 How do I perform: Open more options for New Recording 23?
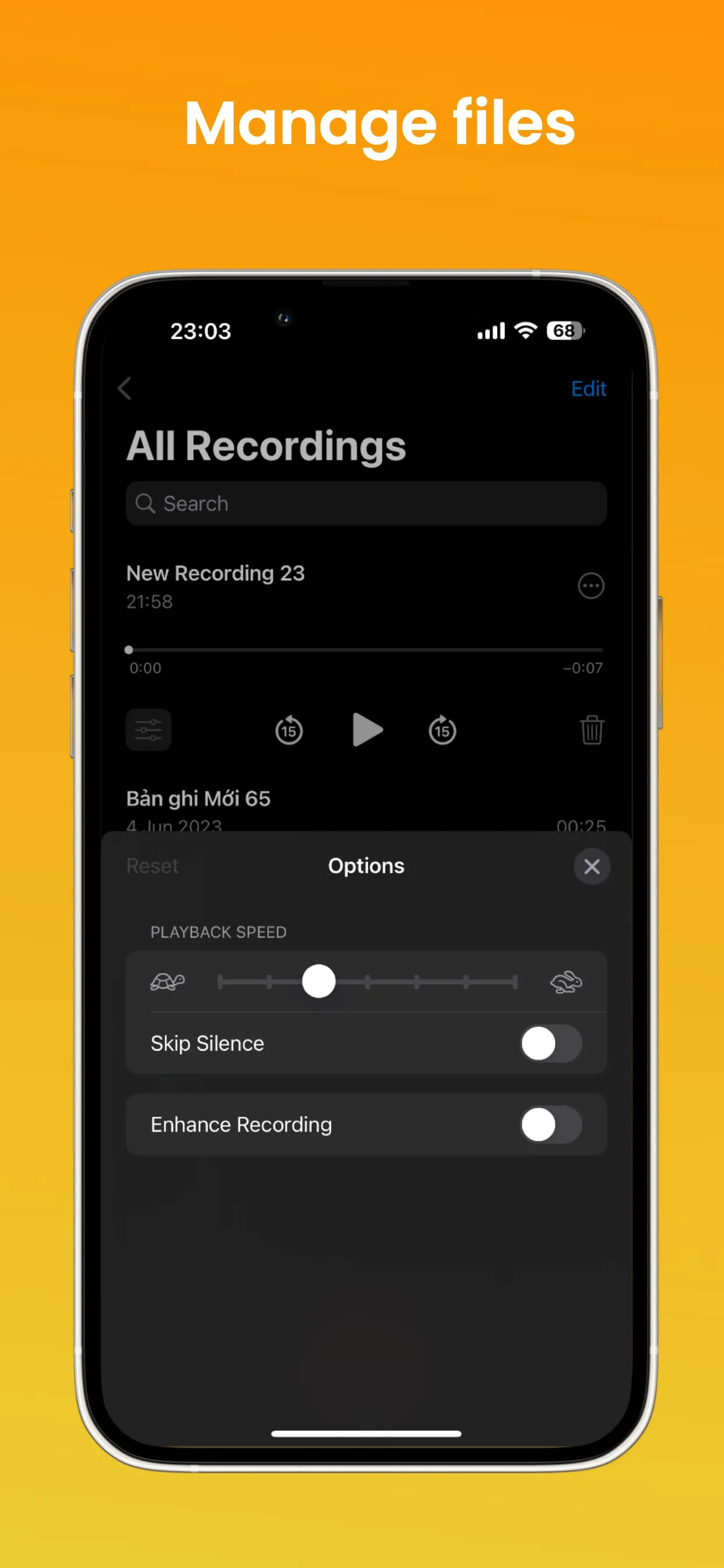[591, 585]
